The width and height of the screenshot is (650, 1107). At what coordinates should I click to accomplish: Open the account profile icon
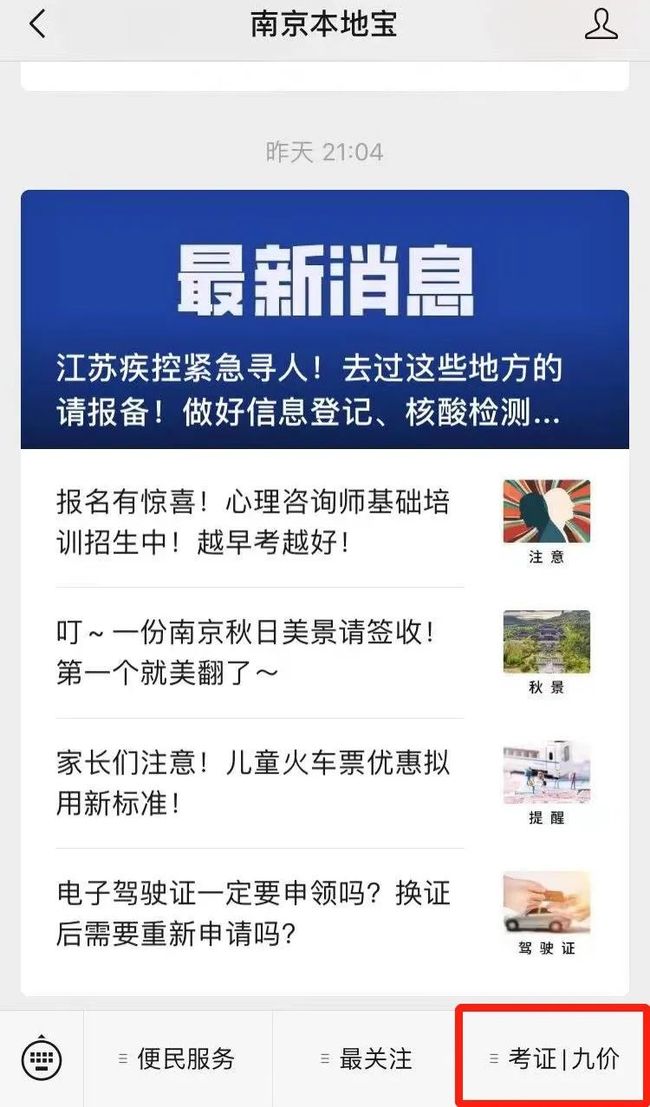tap(601, 25)
